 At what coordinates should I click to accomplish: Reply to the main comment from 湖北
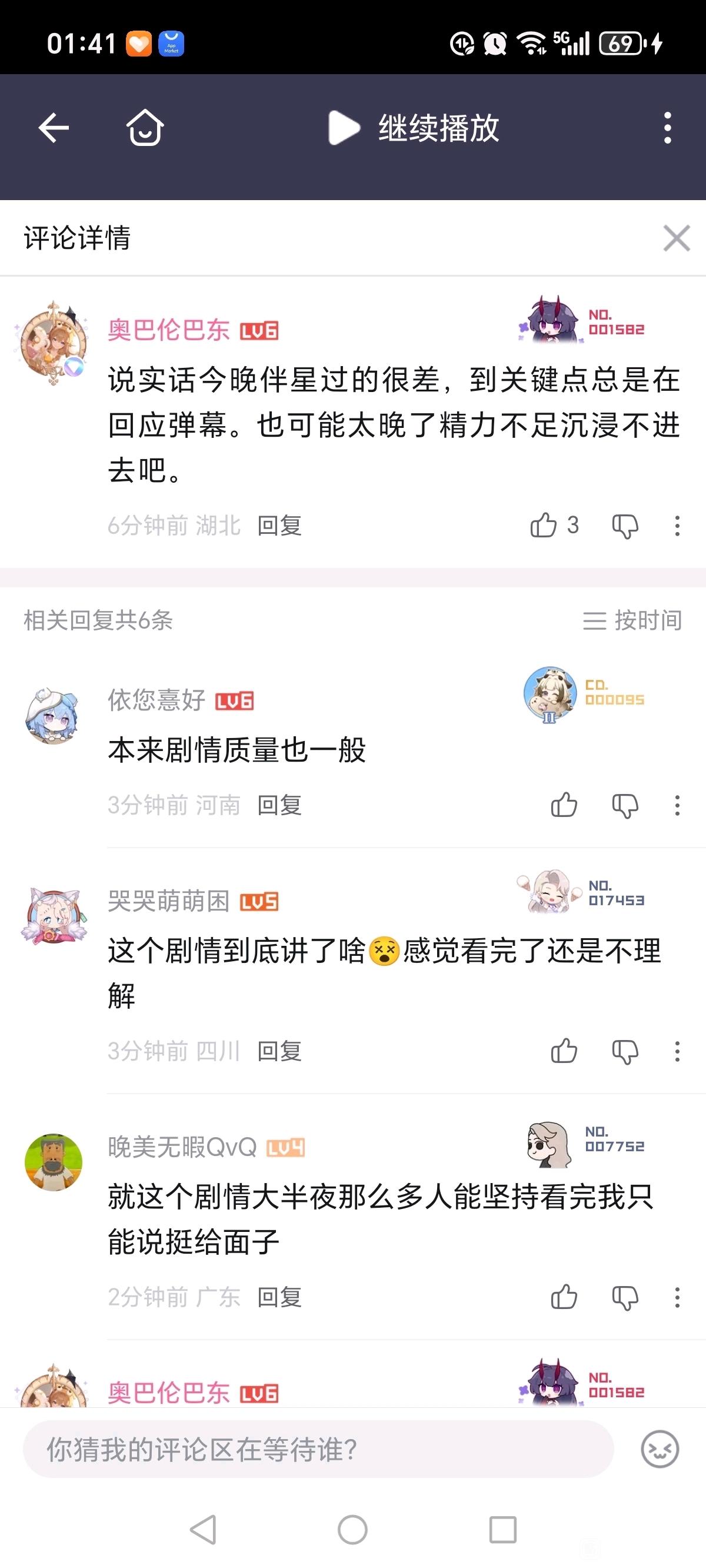279,525
